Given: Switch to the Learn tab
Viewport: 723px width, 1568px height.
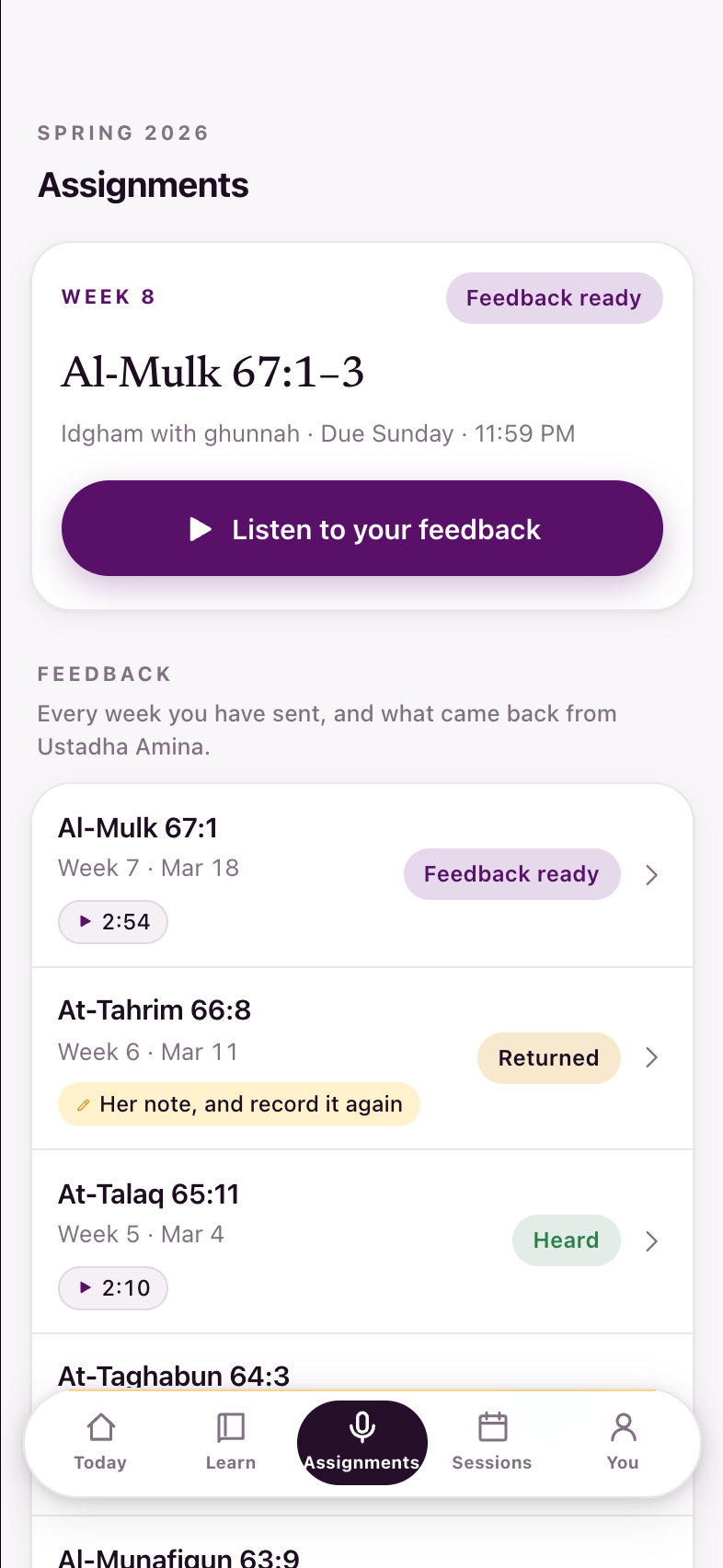Looking at the screenshot, I should coord(231,1443).
